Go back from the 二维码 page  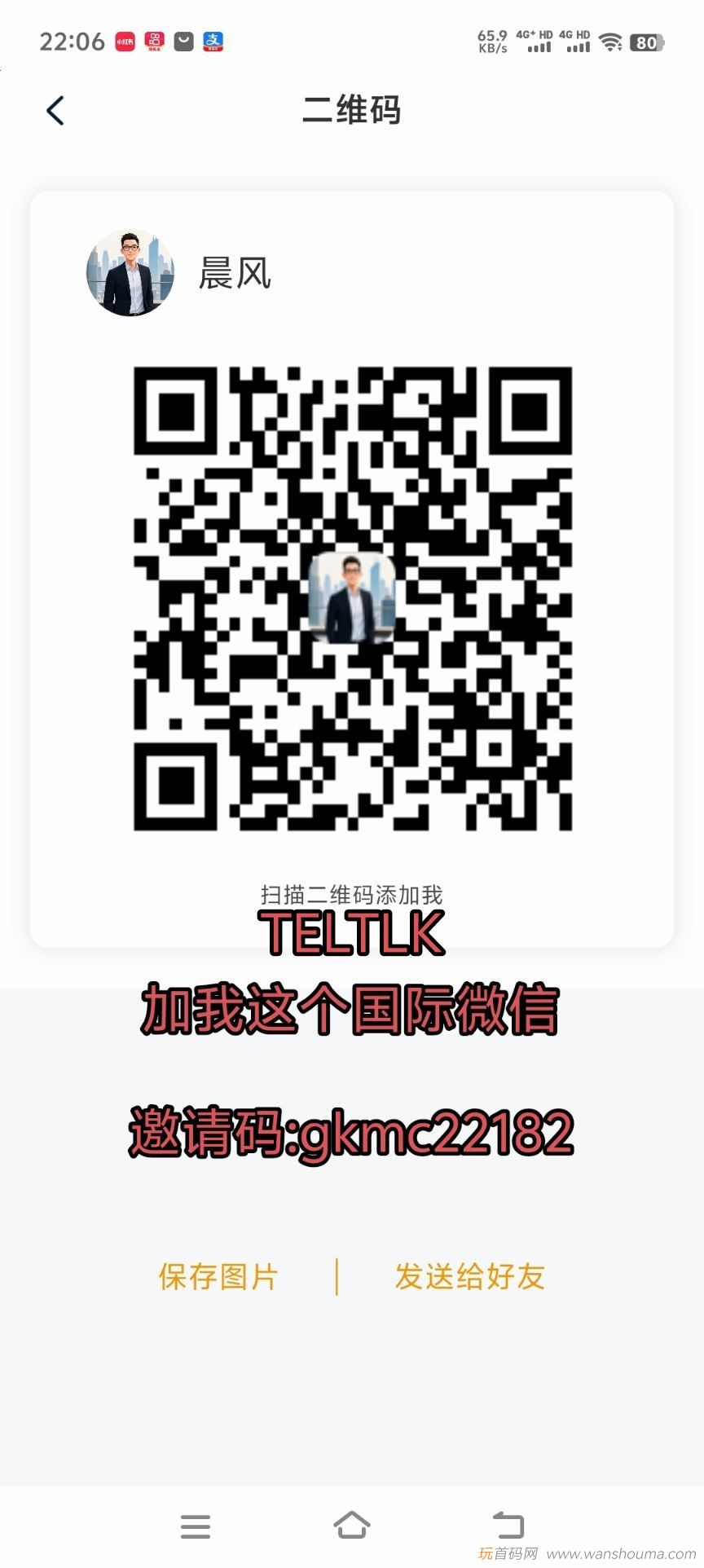(55, 110)
